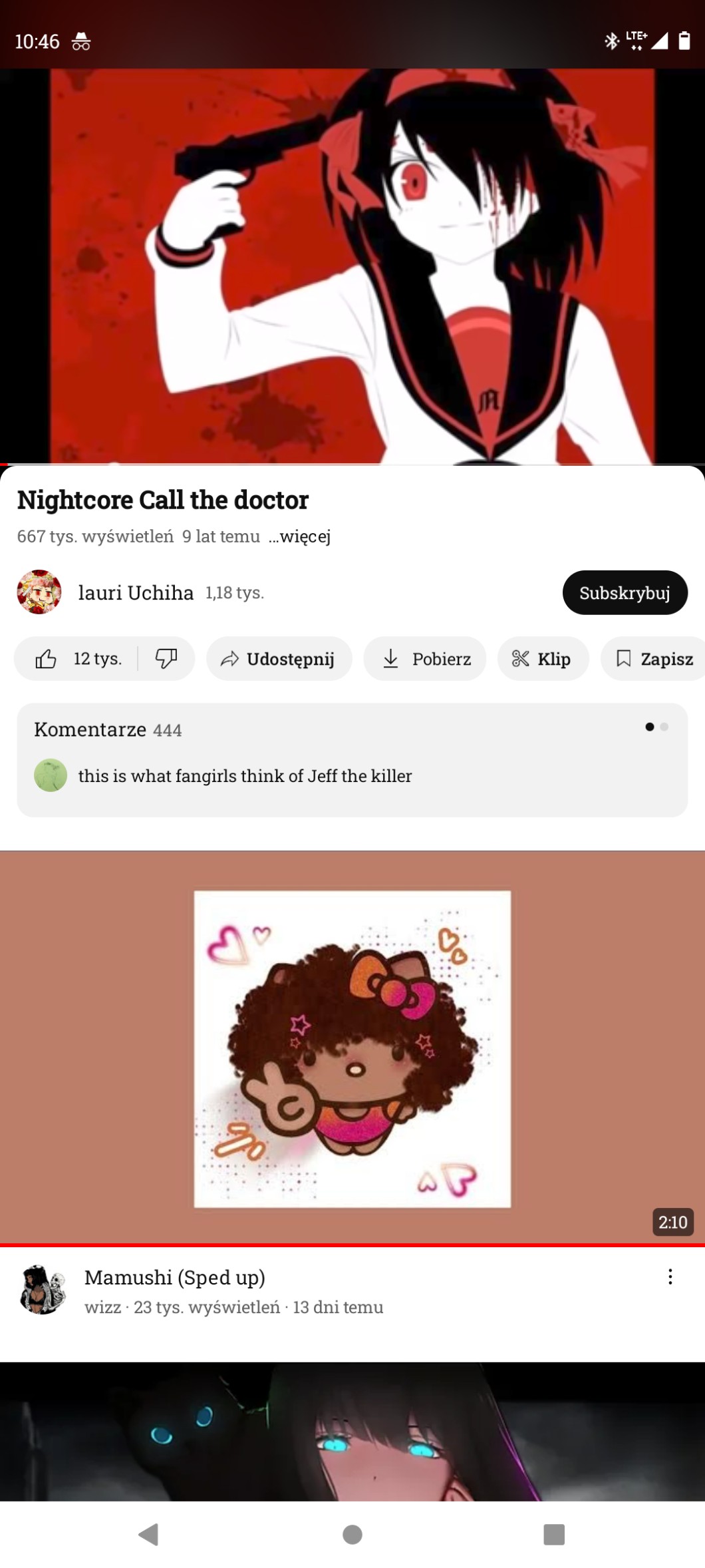This screenshot has width=705, height=1568.
Task: Open the Mamushi (Sped up) video thumbnail
Action: pyautogui.click(x=352, y=1047)
